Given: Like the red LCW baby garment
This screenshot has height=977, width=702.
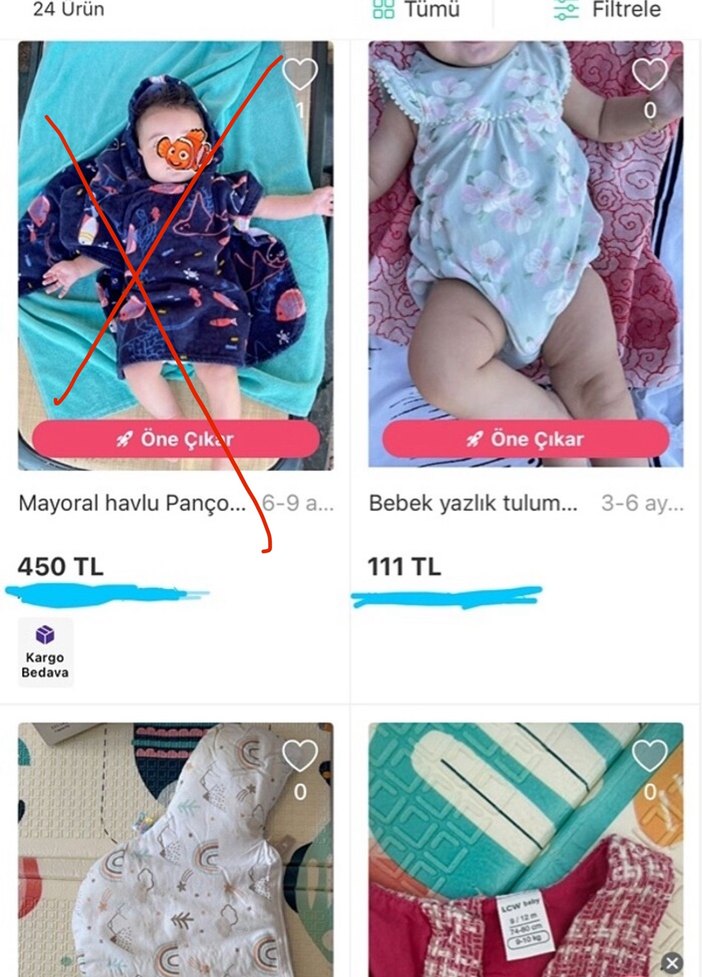Looking at the screenshot, I should pyautogui.click(x=649, y=756).
